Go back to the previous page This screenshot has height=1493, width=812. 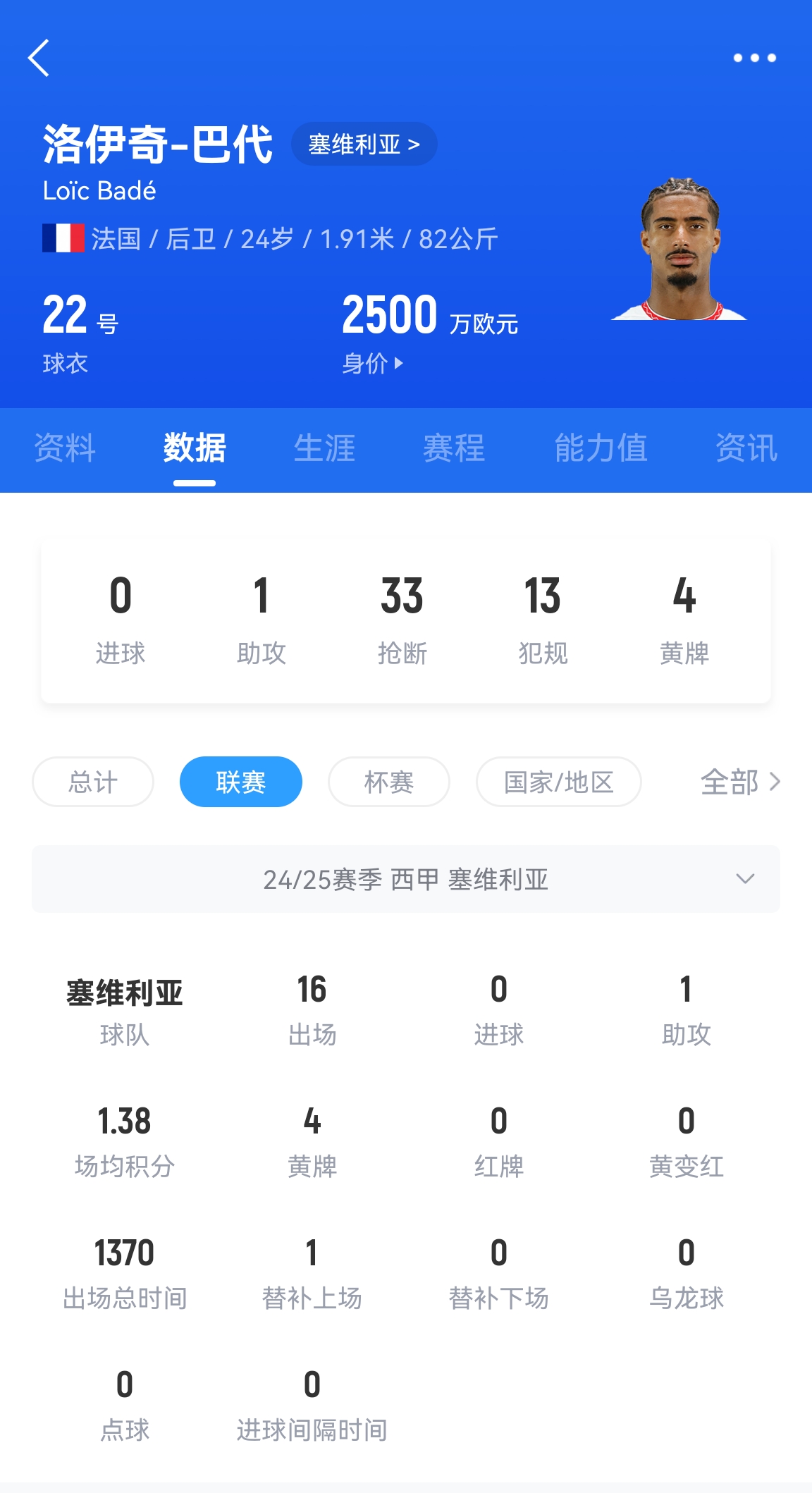(x=39, y=58)
